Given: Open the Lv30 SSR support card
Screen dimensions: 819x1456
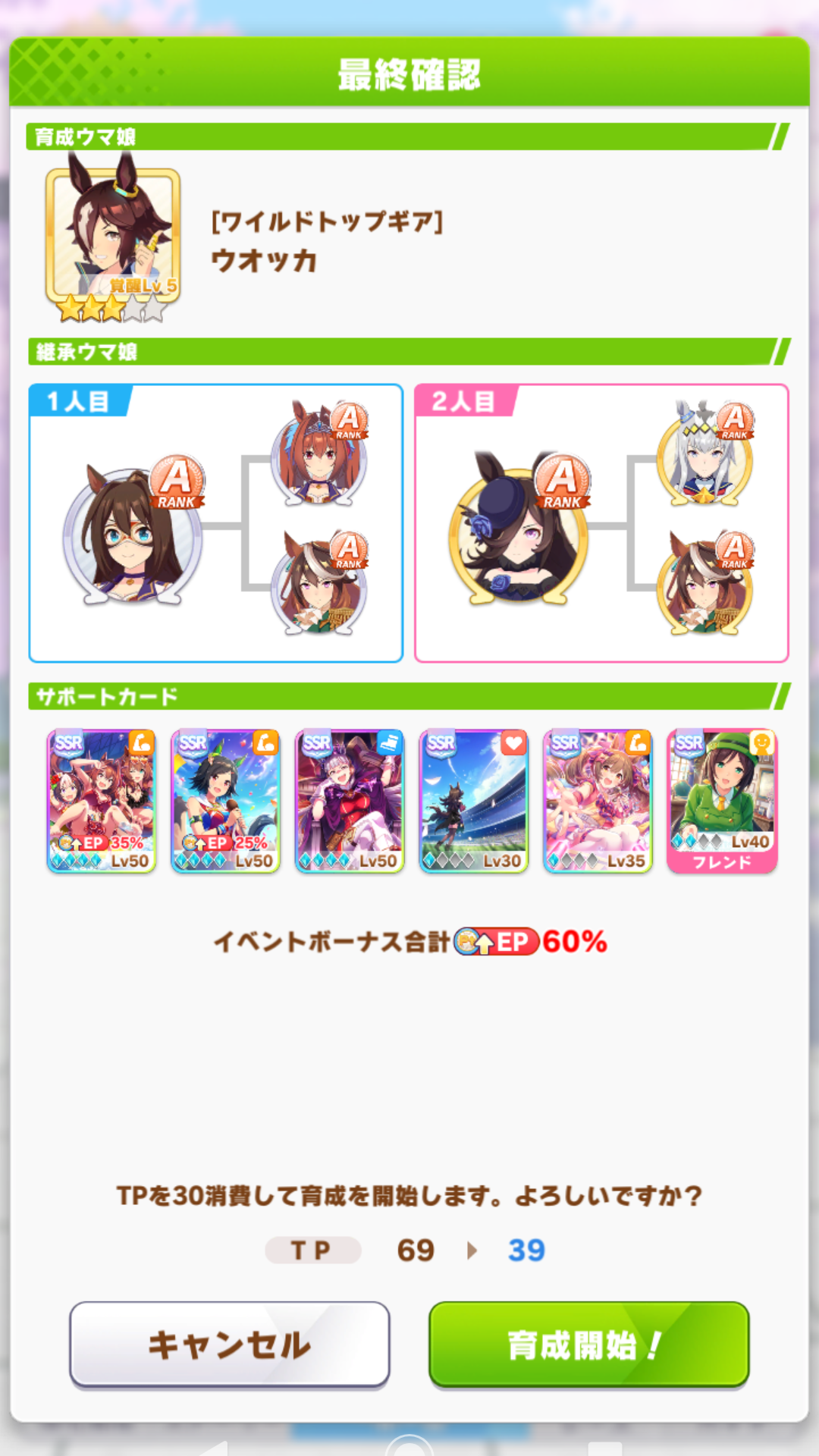Looking at the screenshot, I should tap(473, 801).
